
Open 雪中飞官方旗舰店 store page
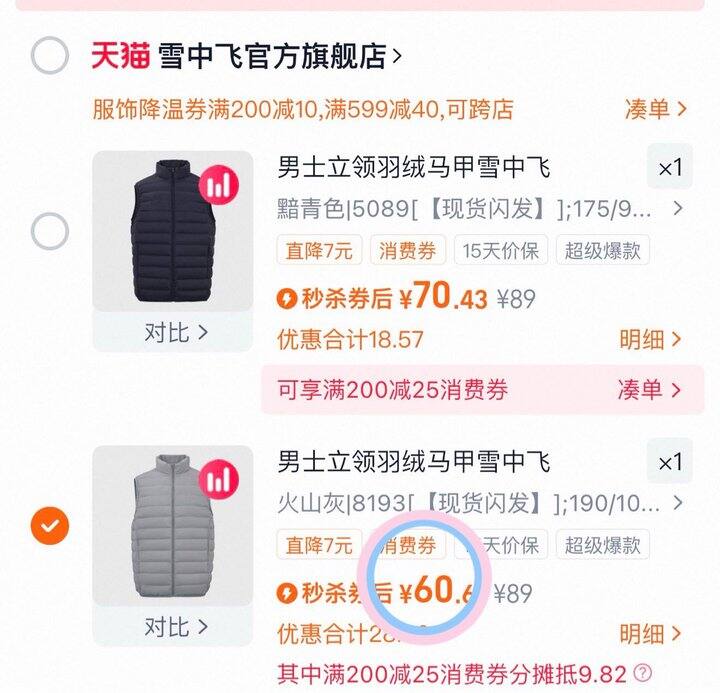270,56
